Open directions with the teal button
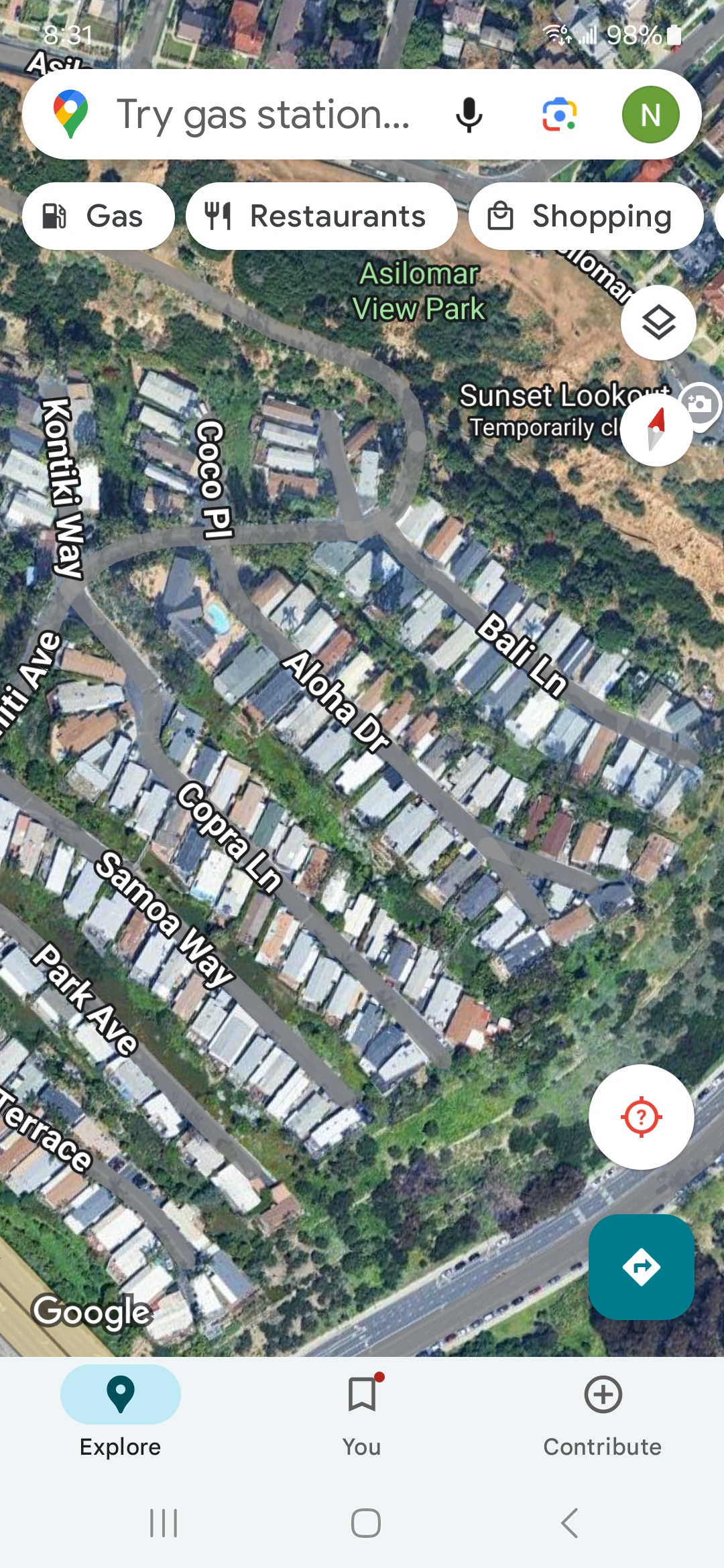 coord(641,1266)
